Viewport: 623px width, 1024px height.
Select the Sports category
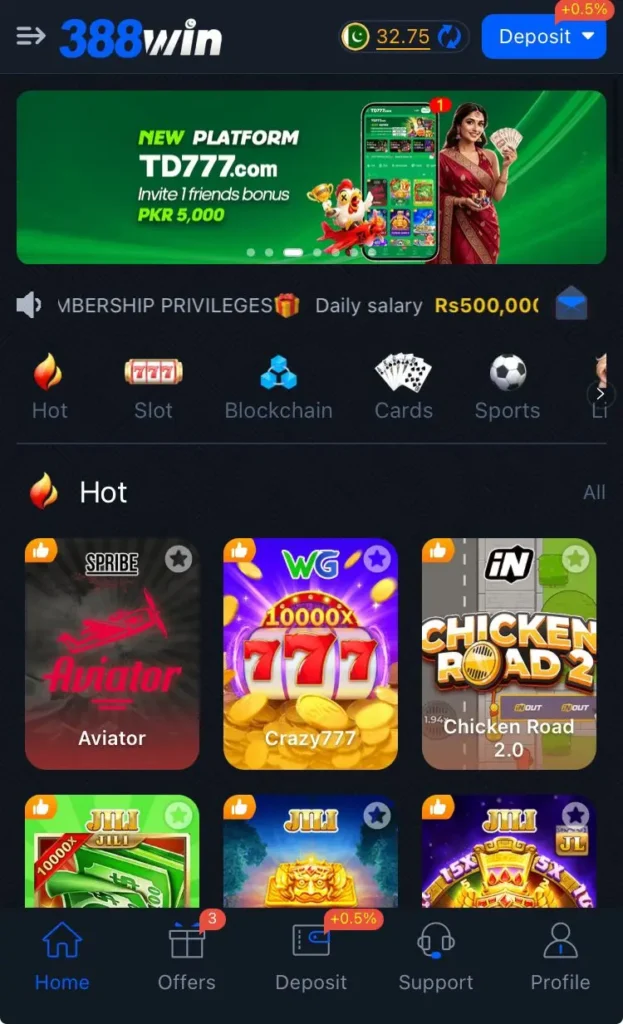click(507, 387)
